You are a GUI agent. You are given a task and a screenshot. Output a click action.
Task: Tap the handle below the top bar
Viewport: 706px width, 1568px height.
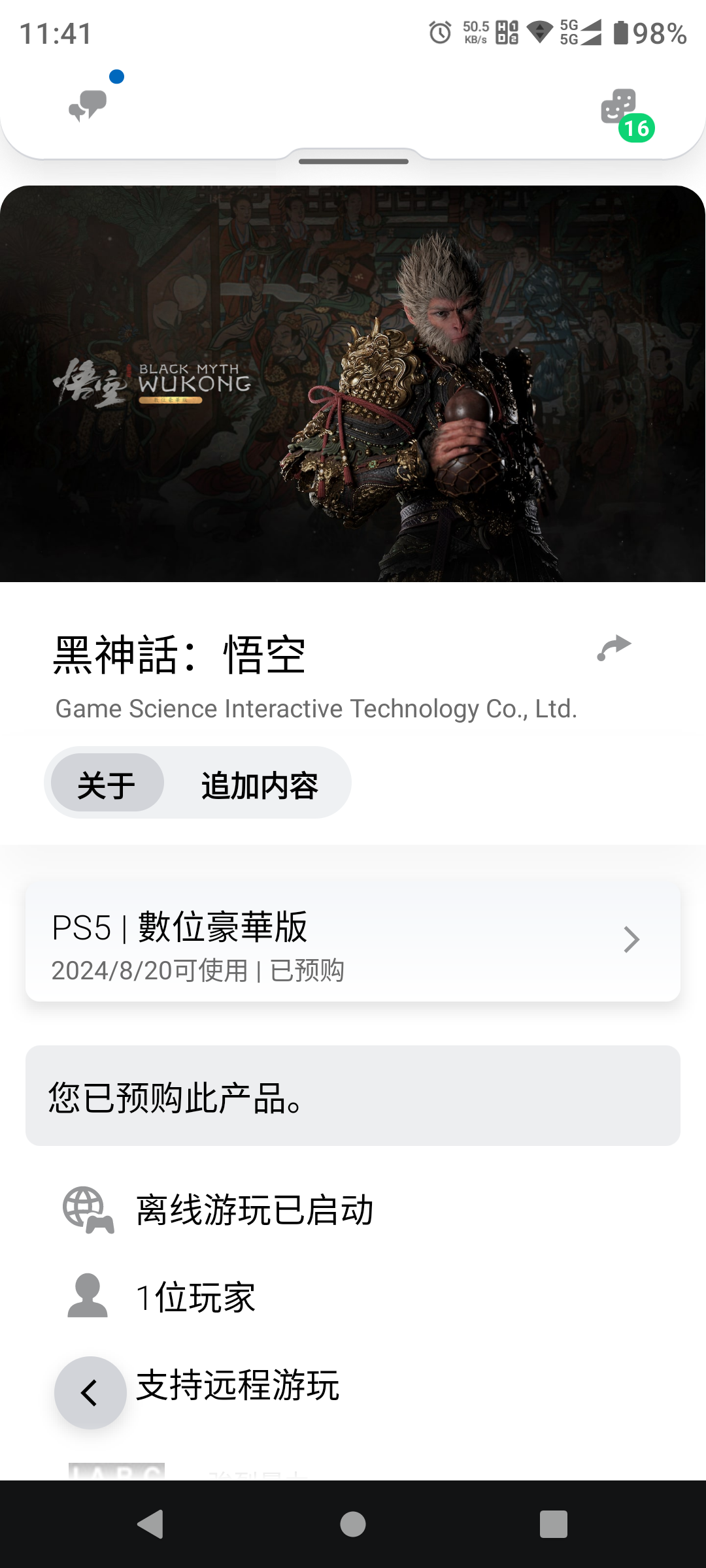click(353, 161)
